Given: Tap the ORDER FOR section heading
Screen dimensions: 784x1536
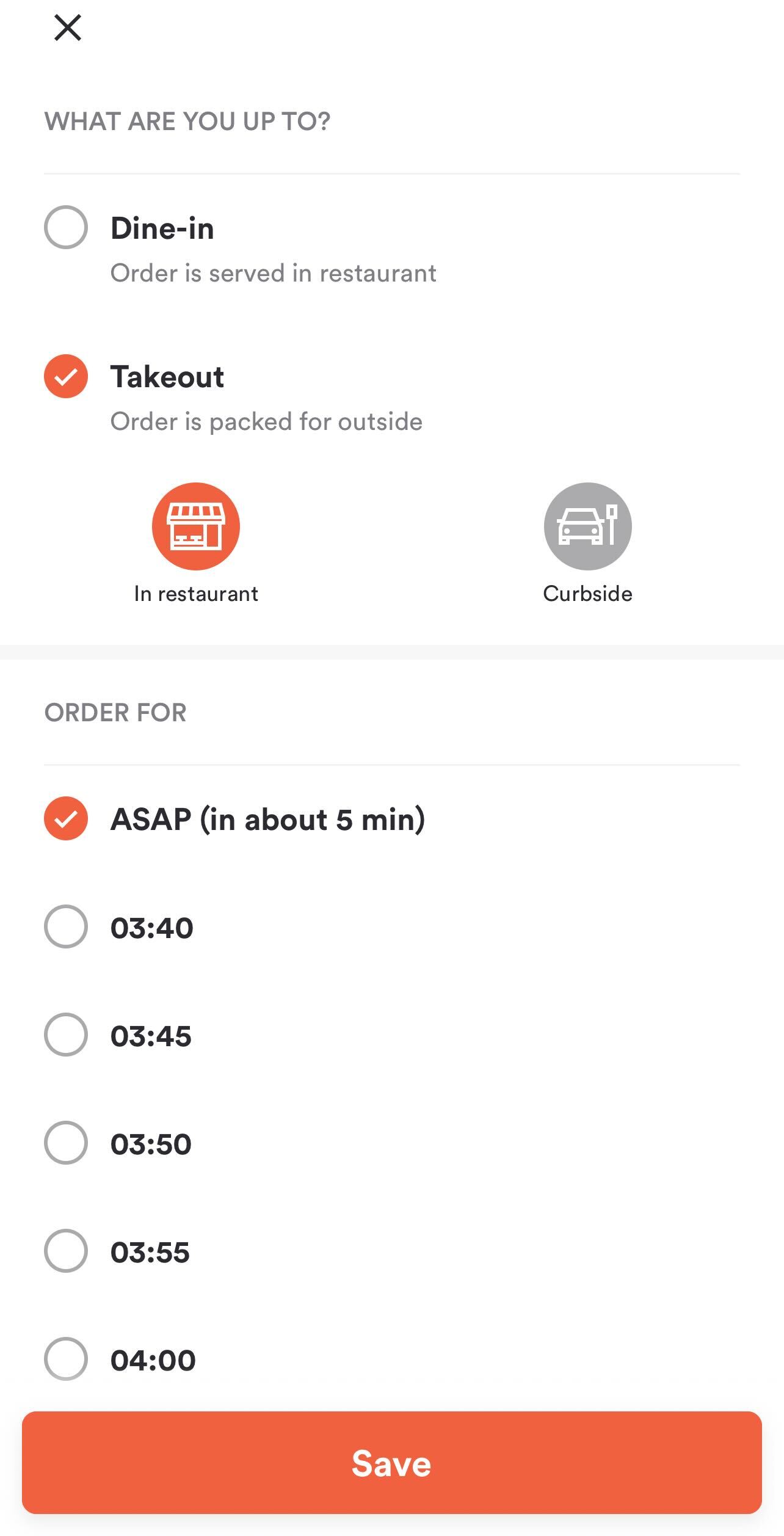Looking at the screenshot, I should pos(116,712).
